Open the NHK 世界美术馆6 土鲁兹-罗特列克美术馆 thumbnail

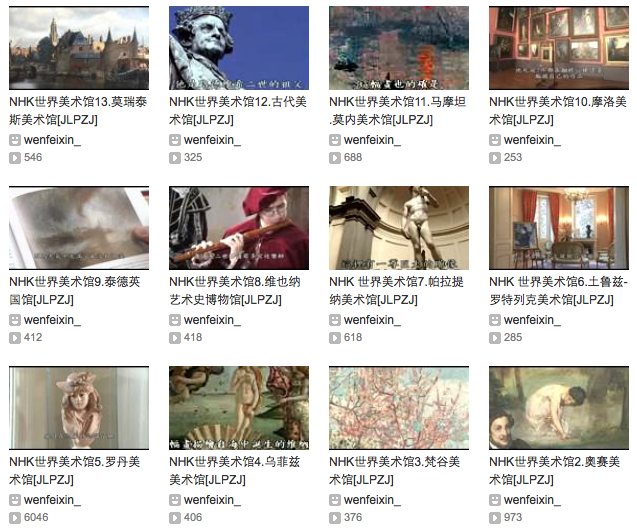pyautogui.click(x=559, y=228)
